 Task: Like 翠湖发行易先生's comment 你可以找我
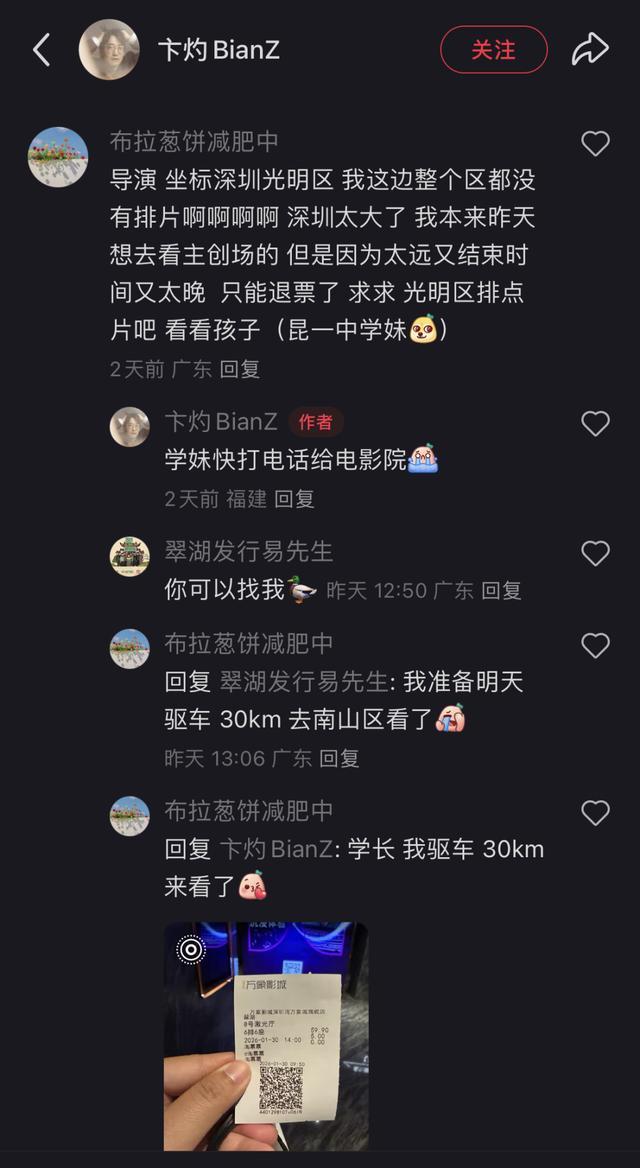[x=595, y=553]
